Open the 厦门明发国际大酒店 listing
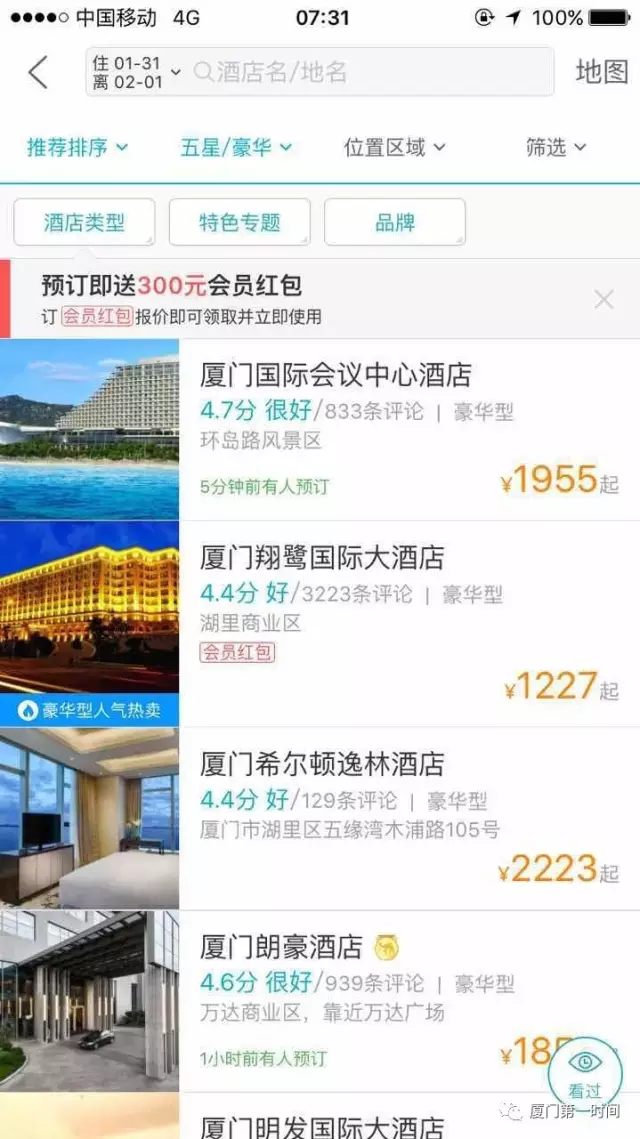This screenshot has width=640, height=1139. [322, 1126]
